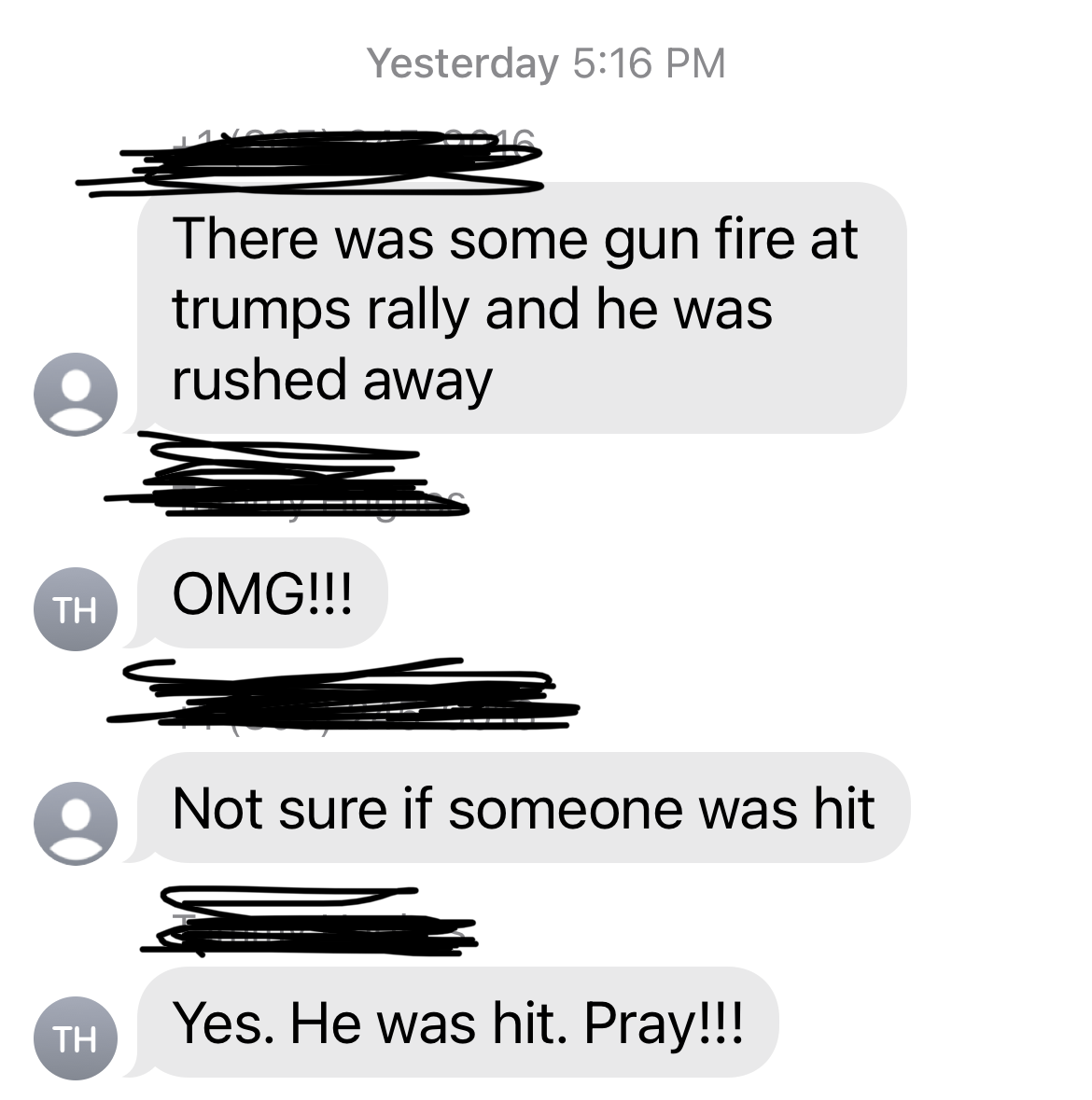Open sender avatar beside gun fire message
Viewport: 1092px width, 1100px height.
coord(75,395)
